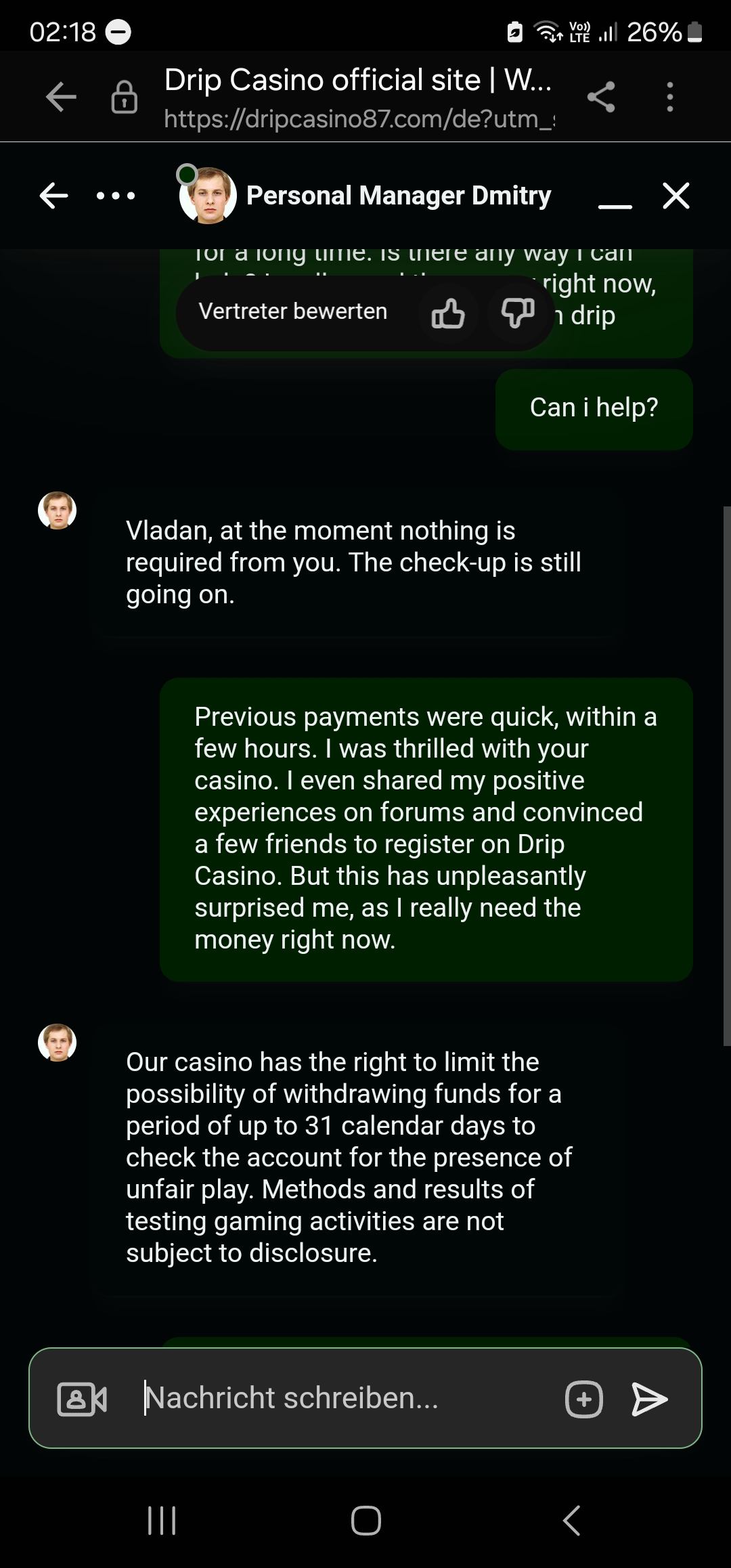Image resolution: width=731 pixels, height=1568 pixels.
Task: Open recent apps from the navigation bar
Action: coord(162,1521)
